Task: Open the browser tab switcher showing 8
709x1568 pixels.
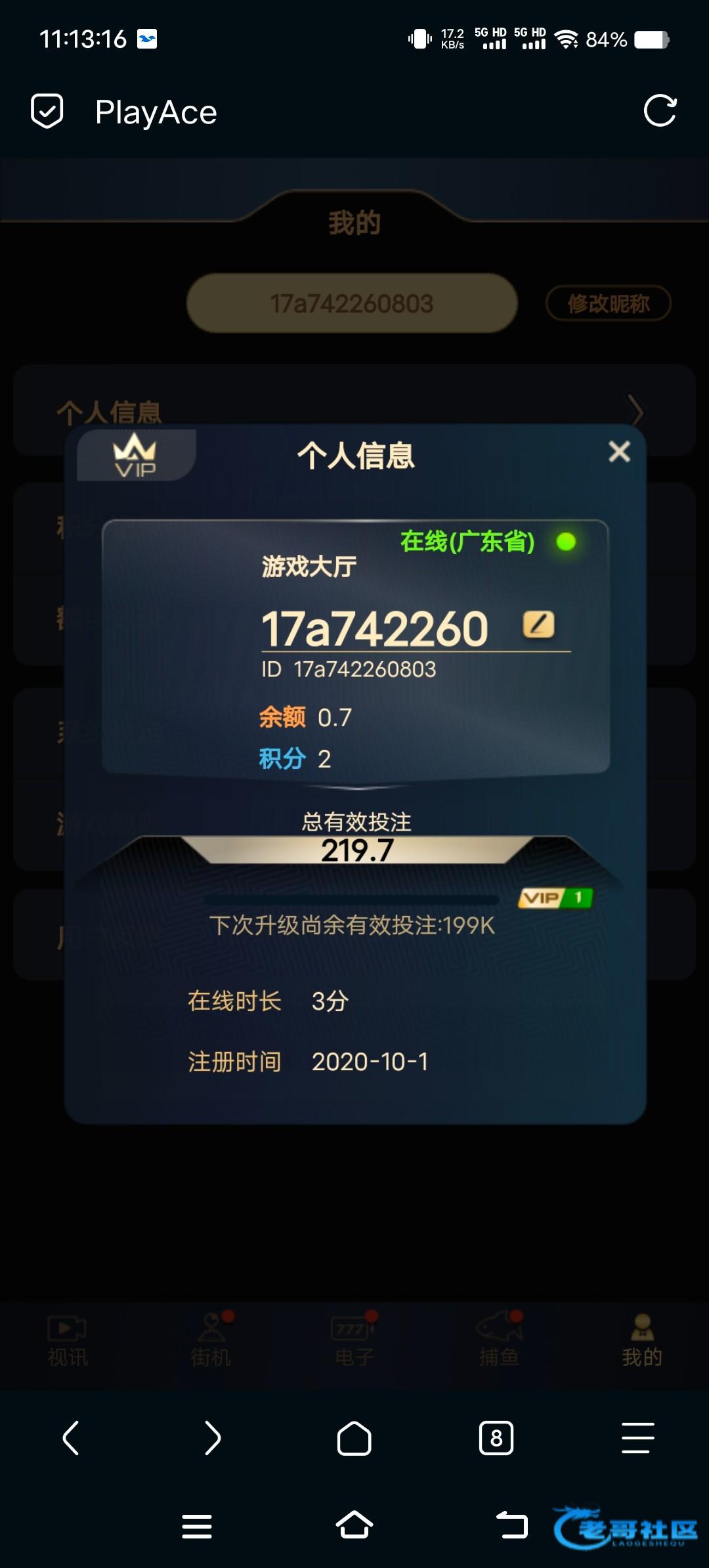Action: (496, 1438)
